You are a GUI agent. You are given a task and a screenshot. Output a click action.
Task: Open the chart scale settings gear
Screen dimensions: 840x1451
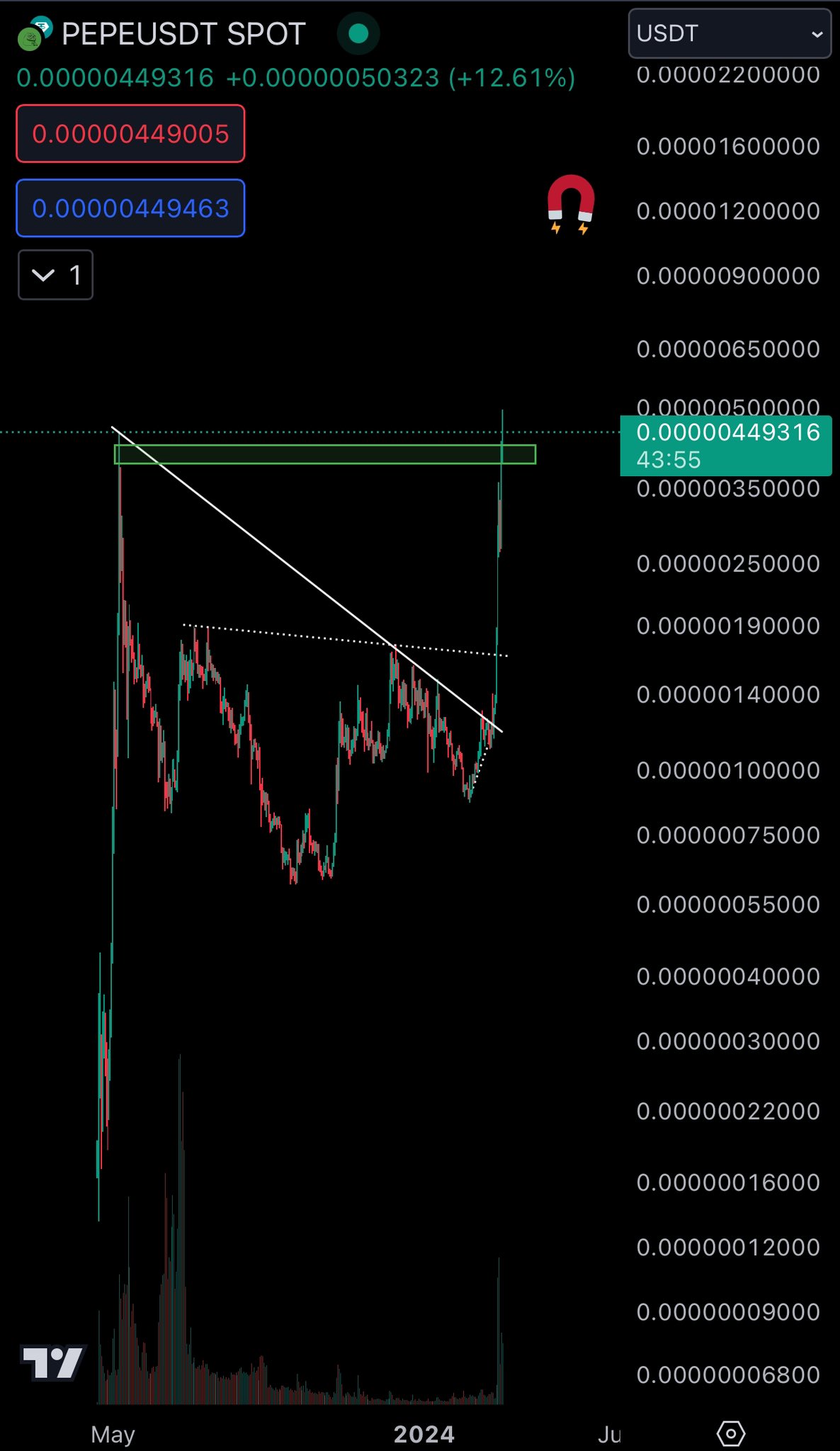point(731,1433)
